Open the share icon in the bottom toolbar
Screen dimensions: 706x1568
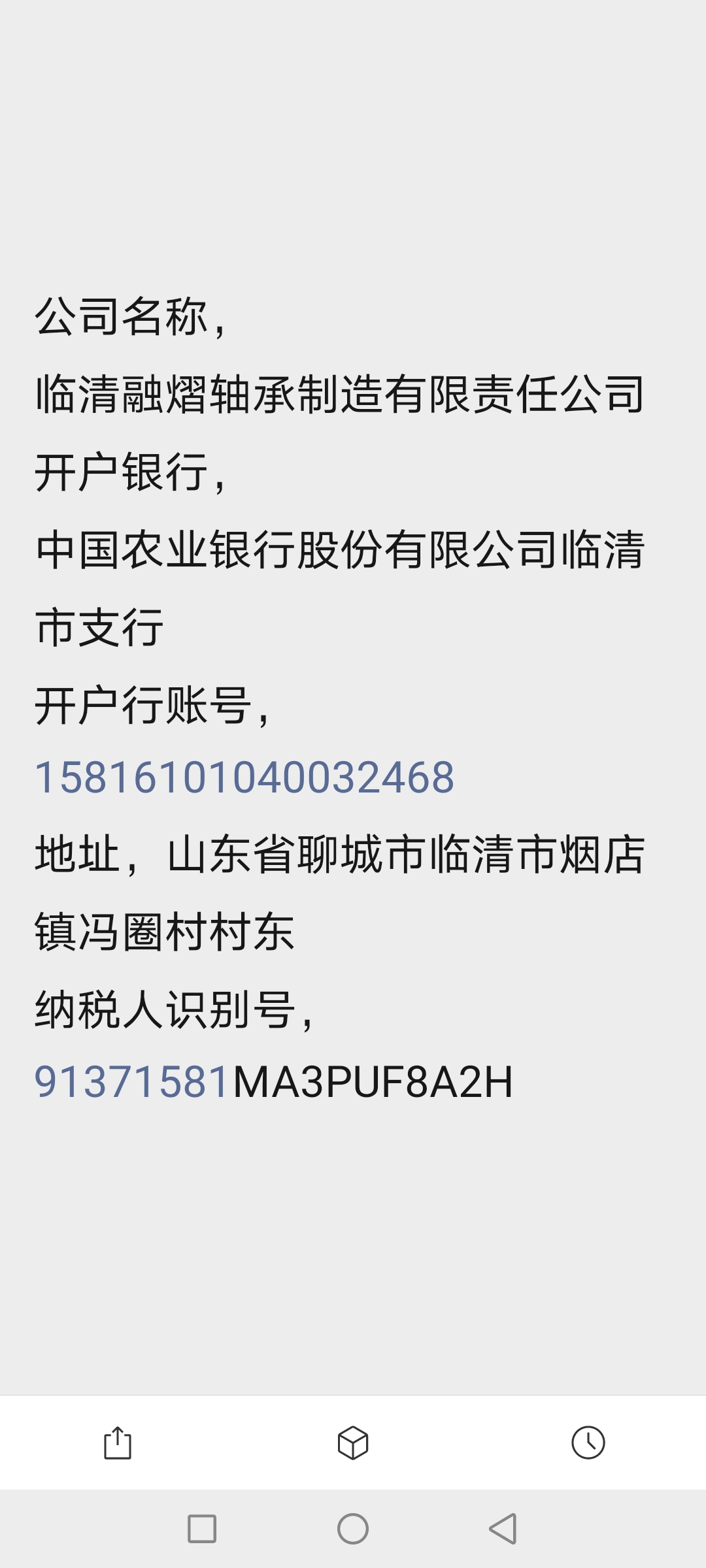pyautogui.click(x=118, y=1443)
